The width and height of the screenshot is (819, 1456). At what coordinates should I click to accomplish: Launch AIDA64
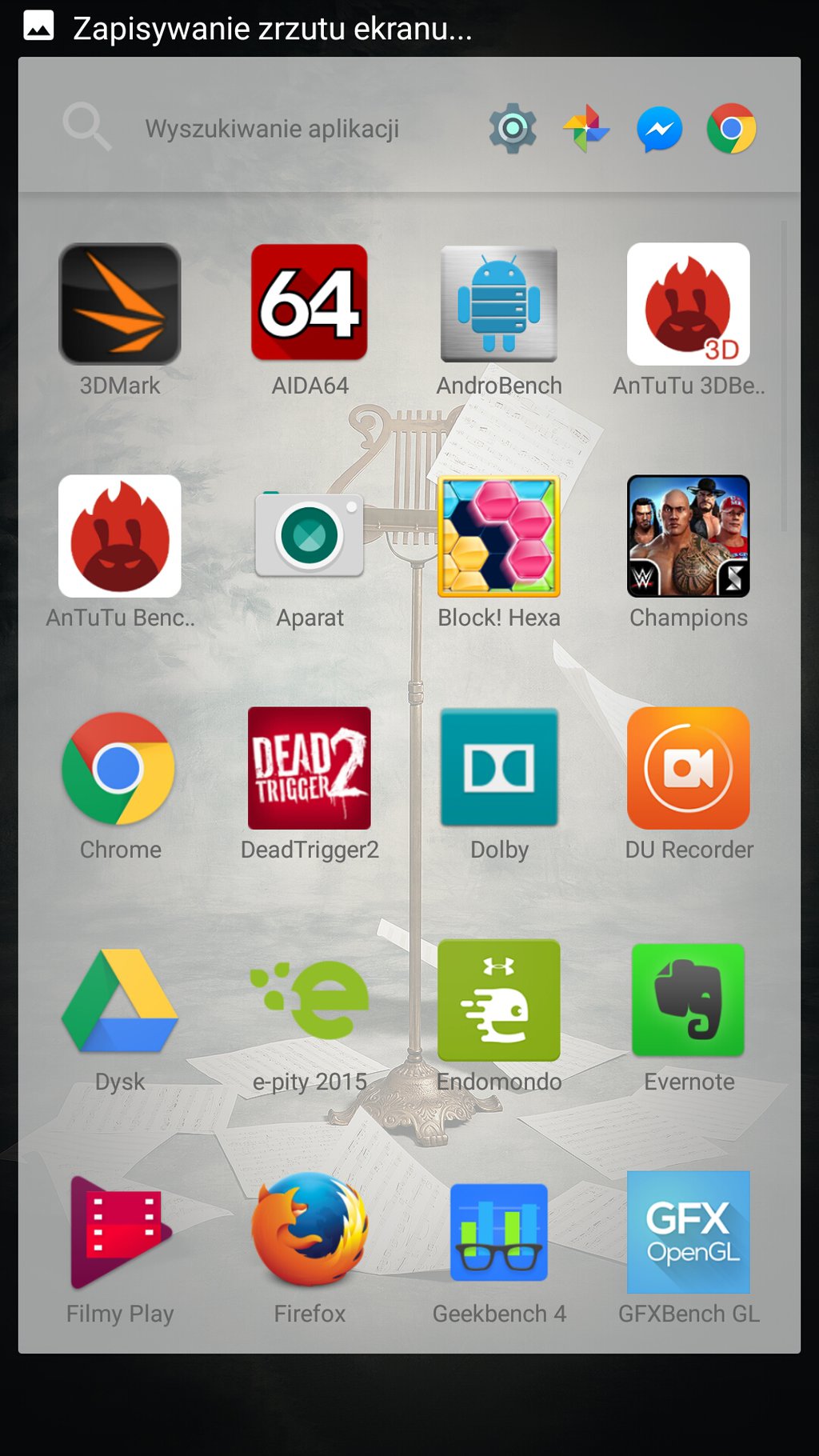[310, 304]
